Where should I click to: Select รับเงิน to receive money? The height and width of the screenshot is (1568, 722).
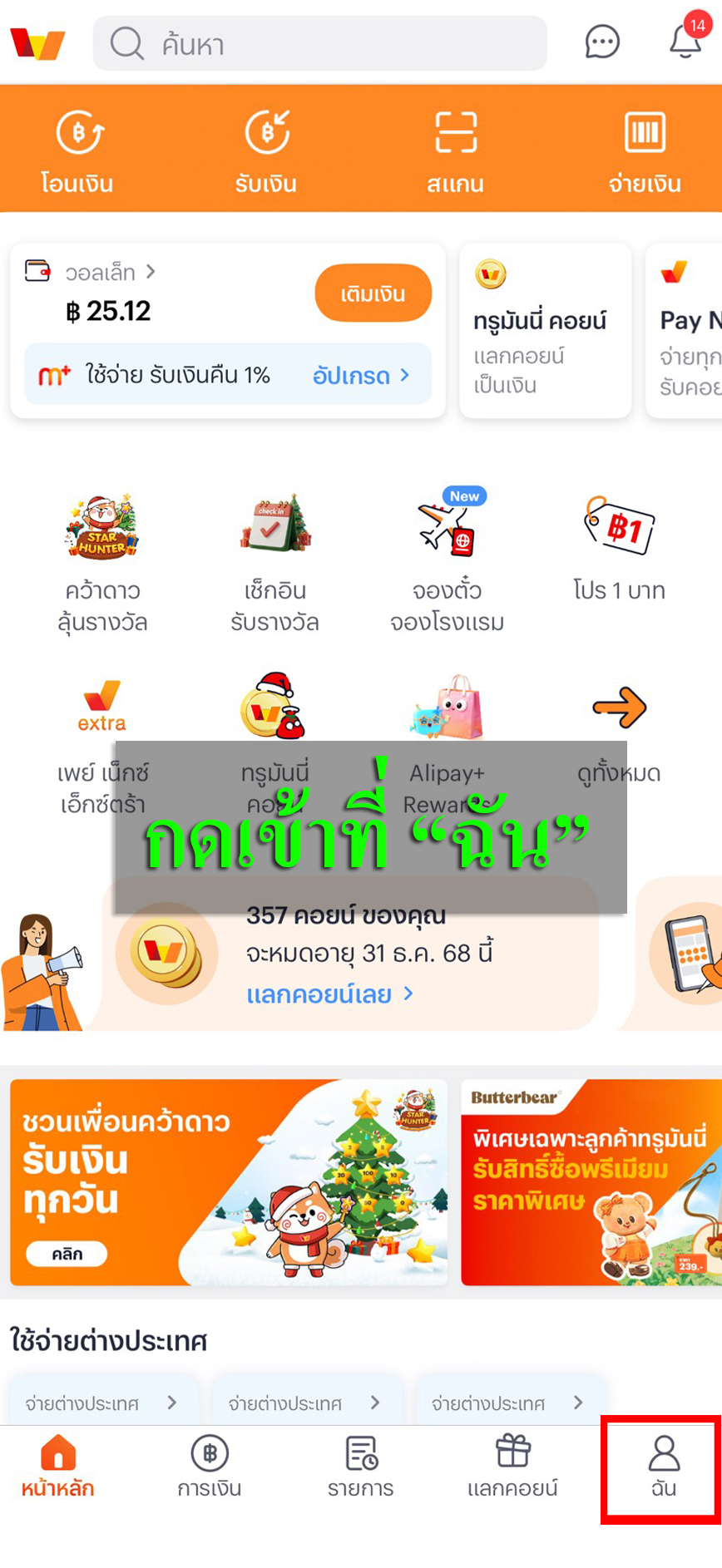(266, 151)
